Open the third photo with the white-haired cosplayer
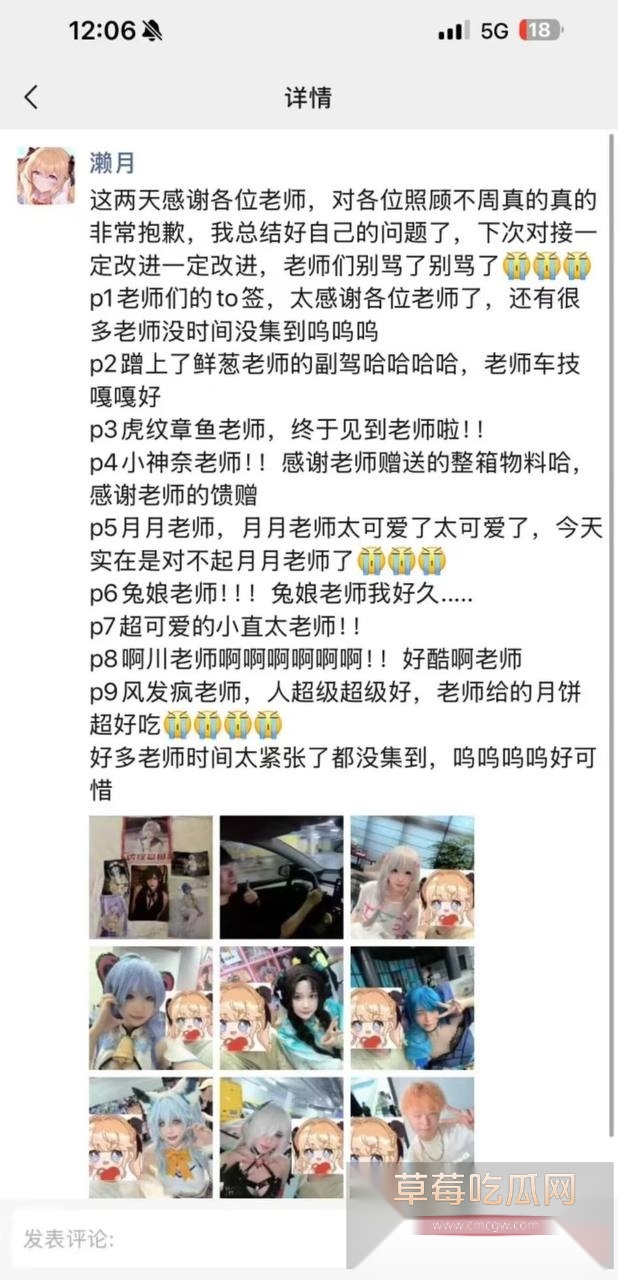Viewport: 618px width, 1280px height. click(411, 877)
